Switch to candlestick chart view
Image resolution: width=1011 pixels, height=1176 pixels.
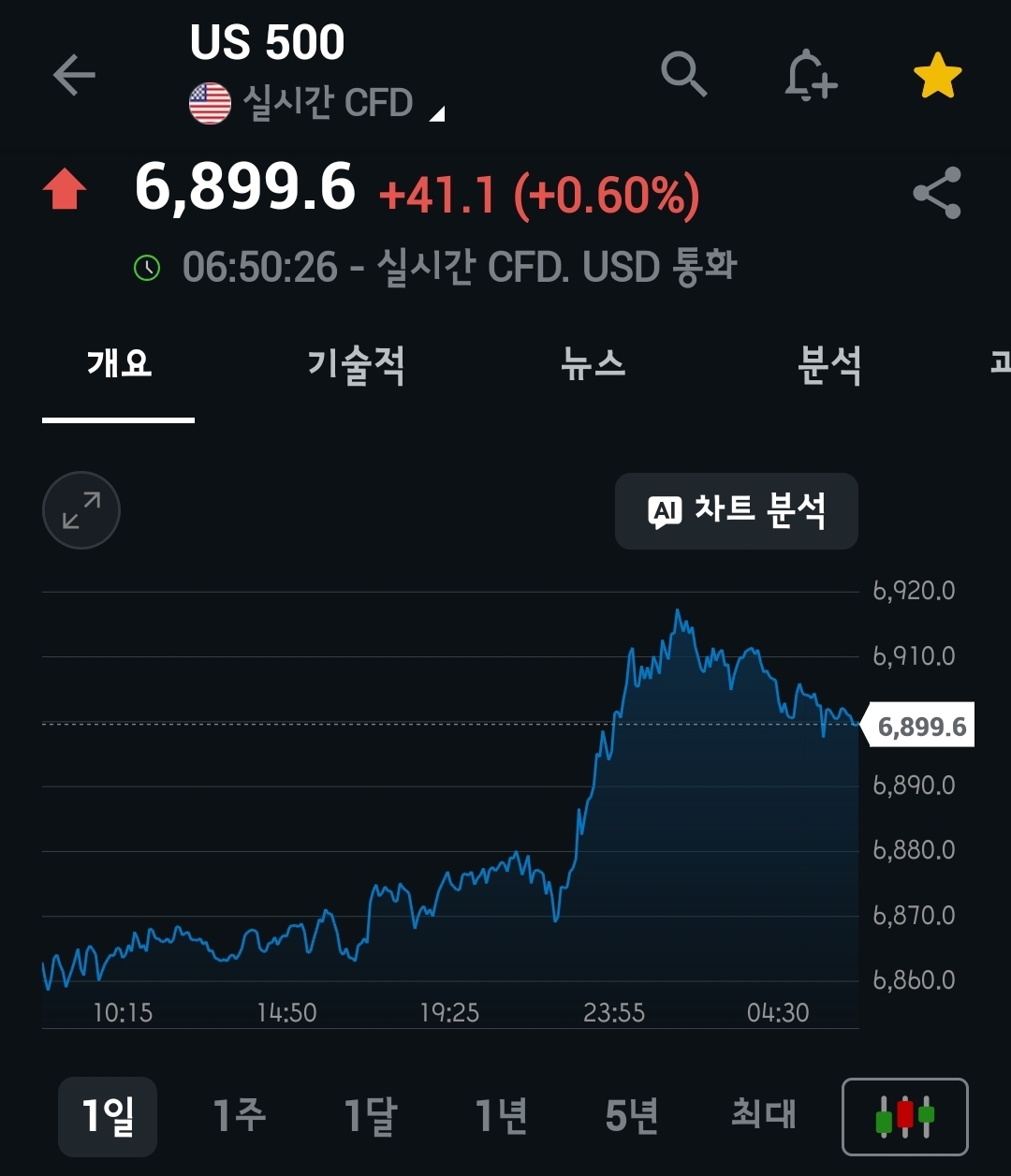(904, 1117)
